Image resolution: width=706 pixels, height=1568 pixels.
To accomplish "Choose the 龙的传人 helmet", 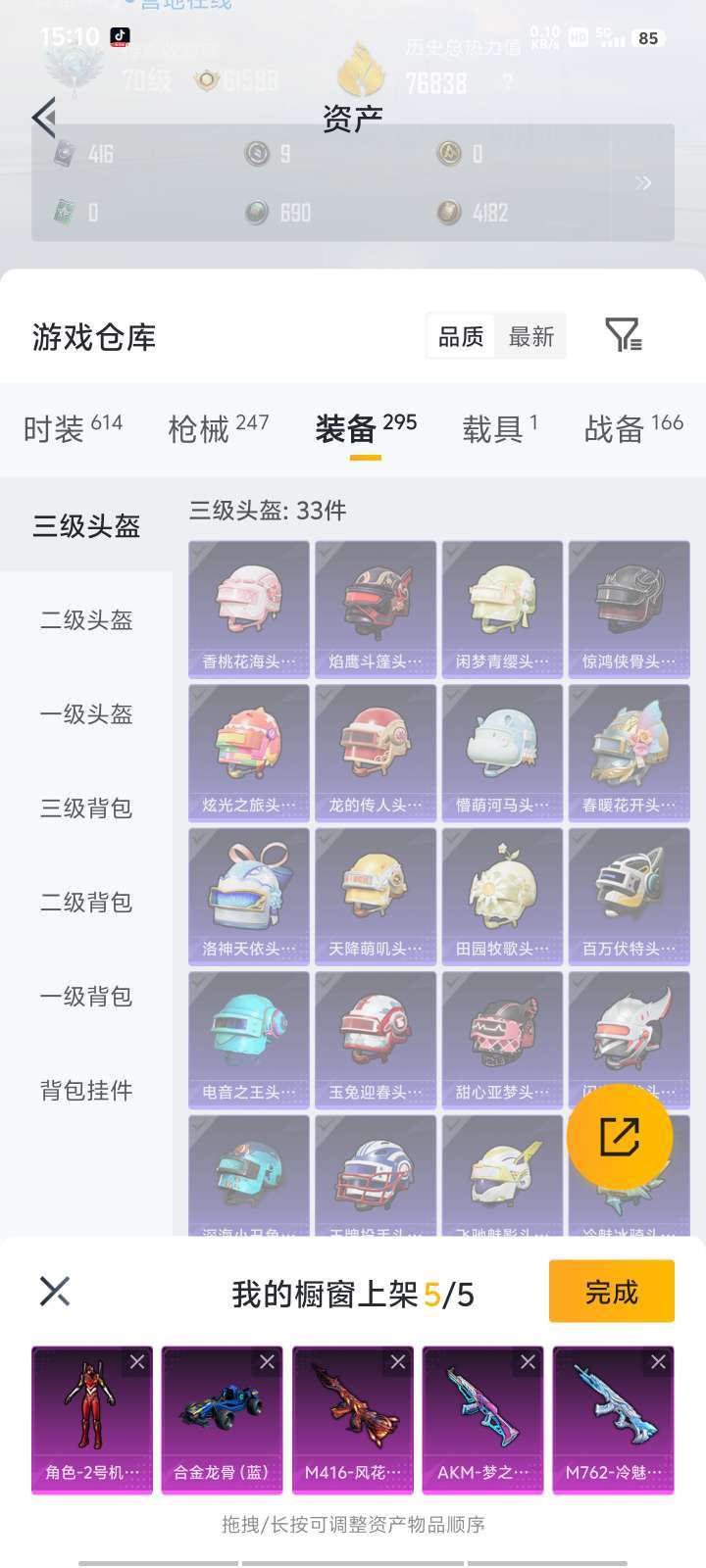I will (376, 752).
